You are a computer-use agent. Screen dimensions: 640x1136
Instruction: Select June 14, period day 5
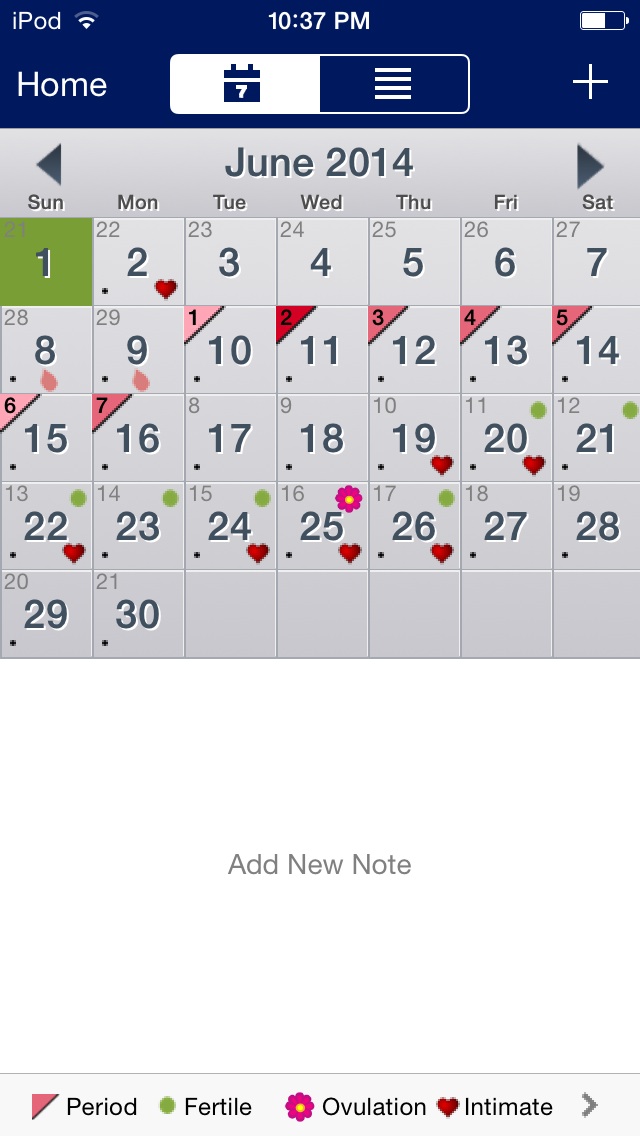(x=598, y=350)
